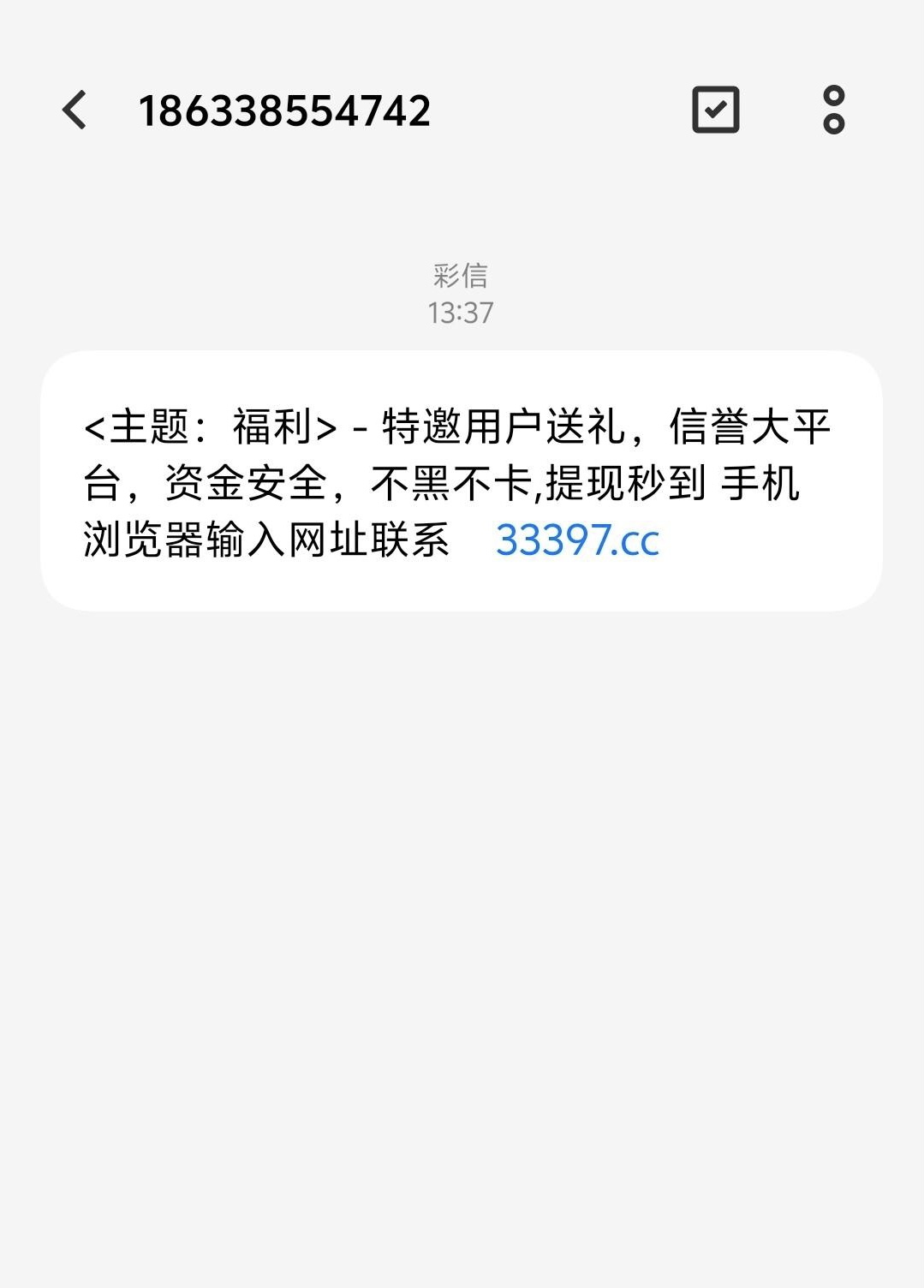Viewport: 924px width, 1288px height.
Task: Tap the select messages checkmark icon
Action: click(715, 110)
